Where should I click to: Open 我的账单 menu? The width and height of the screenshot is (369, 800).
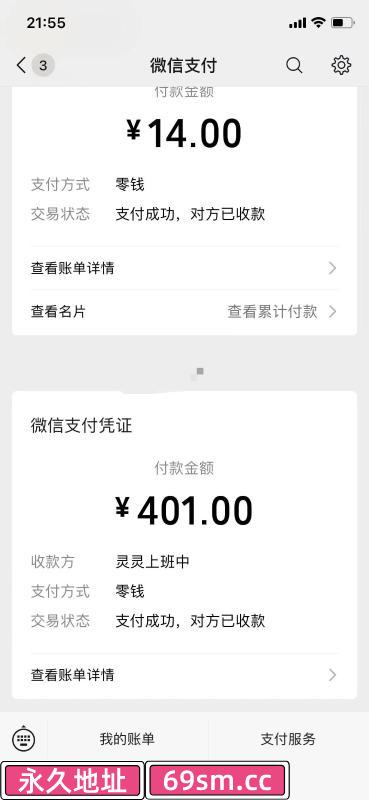127,739
